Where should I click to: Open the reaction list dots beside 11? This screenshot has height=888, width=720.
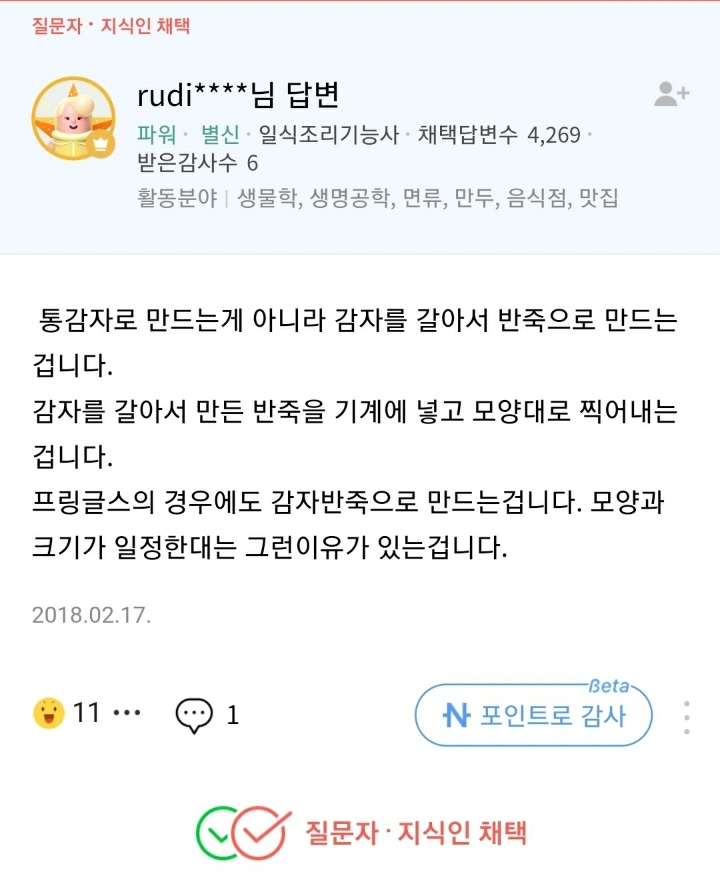127,713
